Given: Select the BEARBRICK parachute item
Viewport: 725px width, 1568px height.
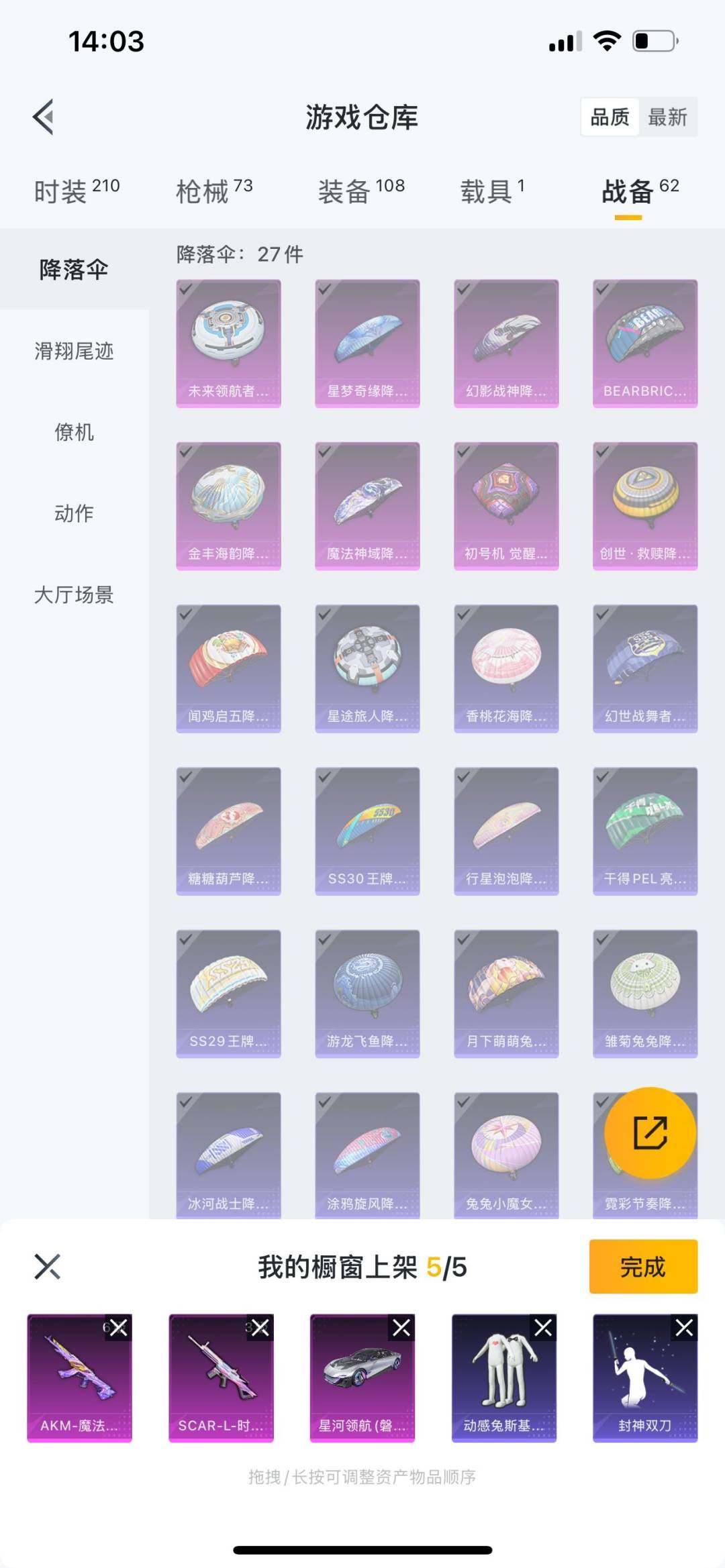Looking at the screenshot, I should point(644,343).
